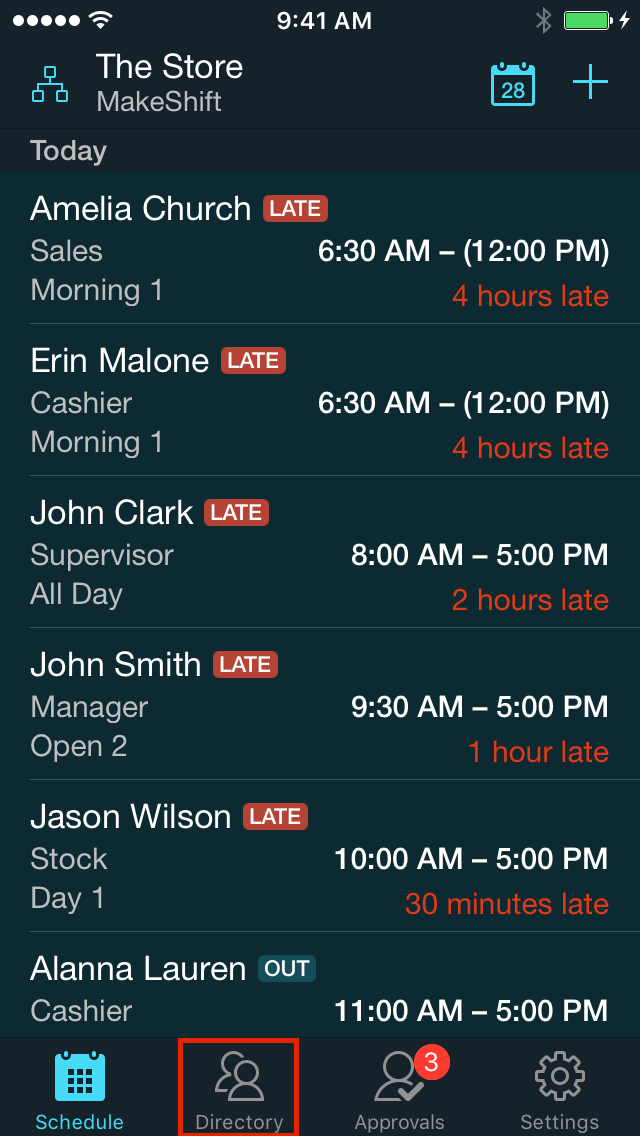Switch to the Schedule tab

80,1088
